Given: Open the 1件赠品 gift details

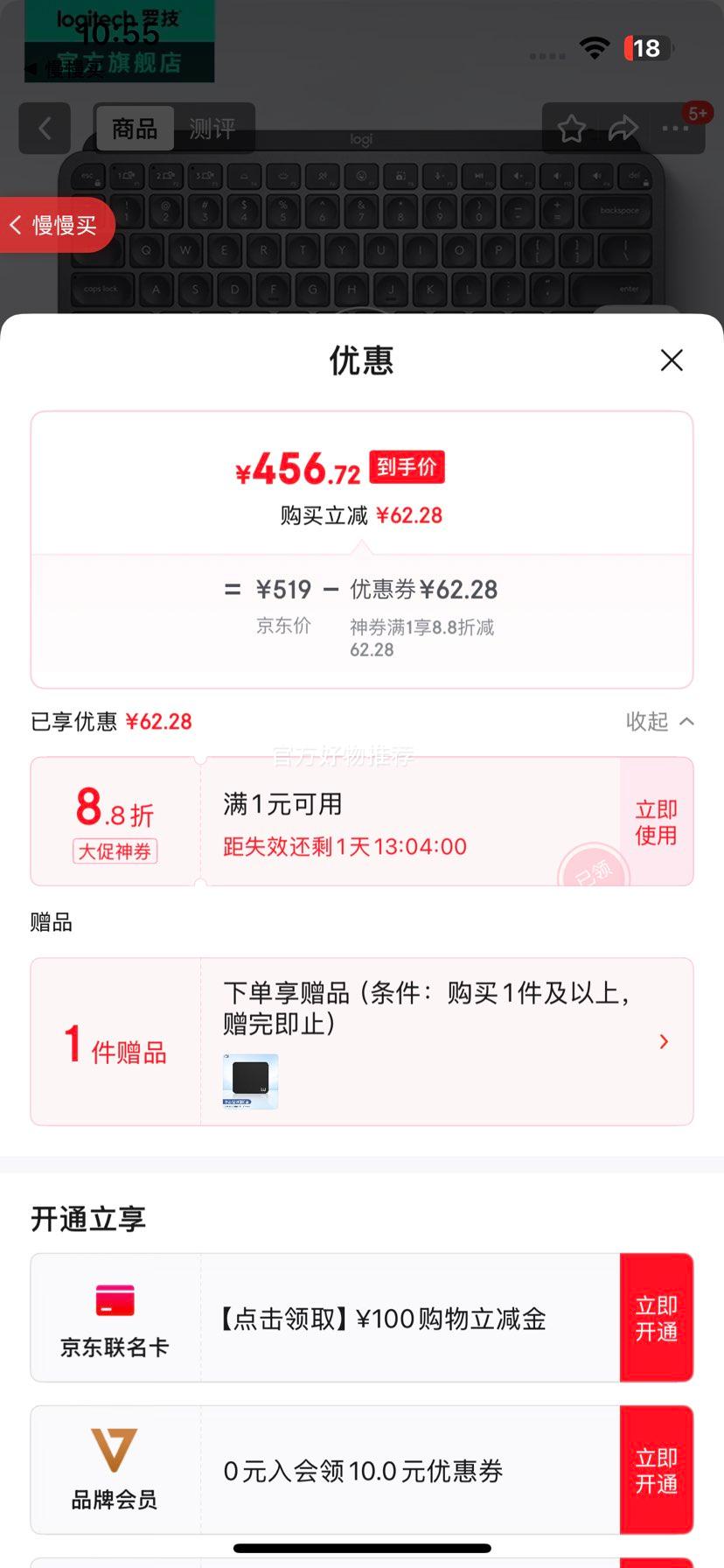Looking at the screenshot, I should coord(663,1041).
